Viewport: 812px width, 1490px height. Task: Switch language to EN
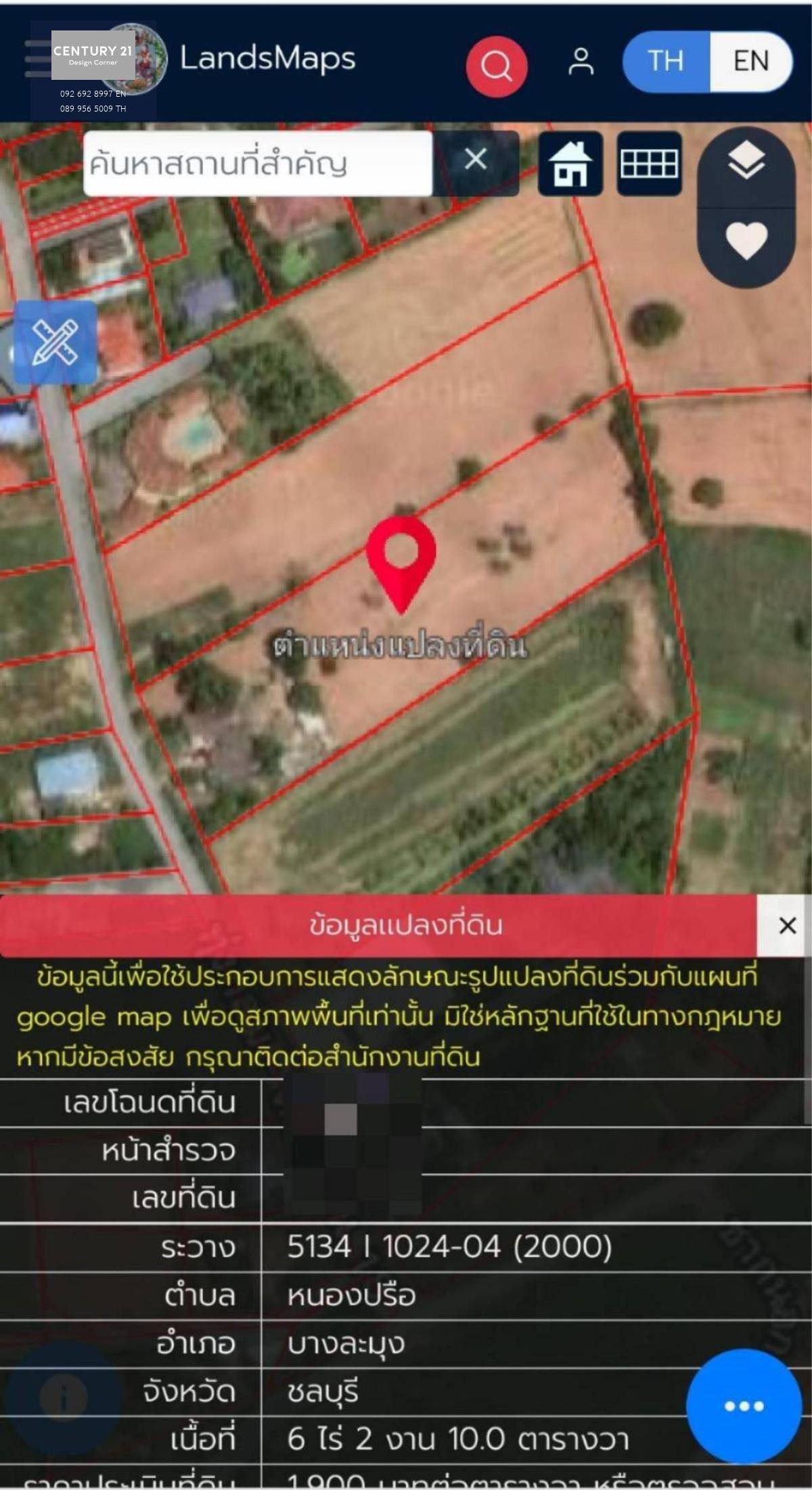coord(751,62)
